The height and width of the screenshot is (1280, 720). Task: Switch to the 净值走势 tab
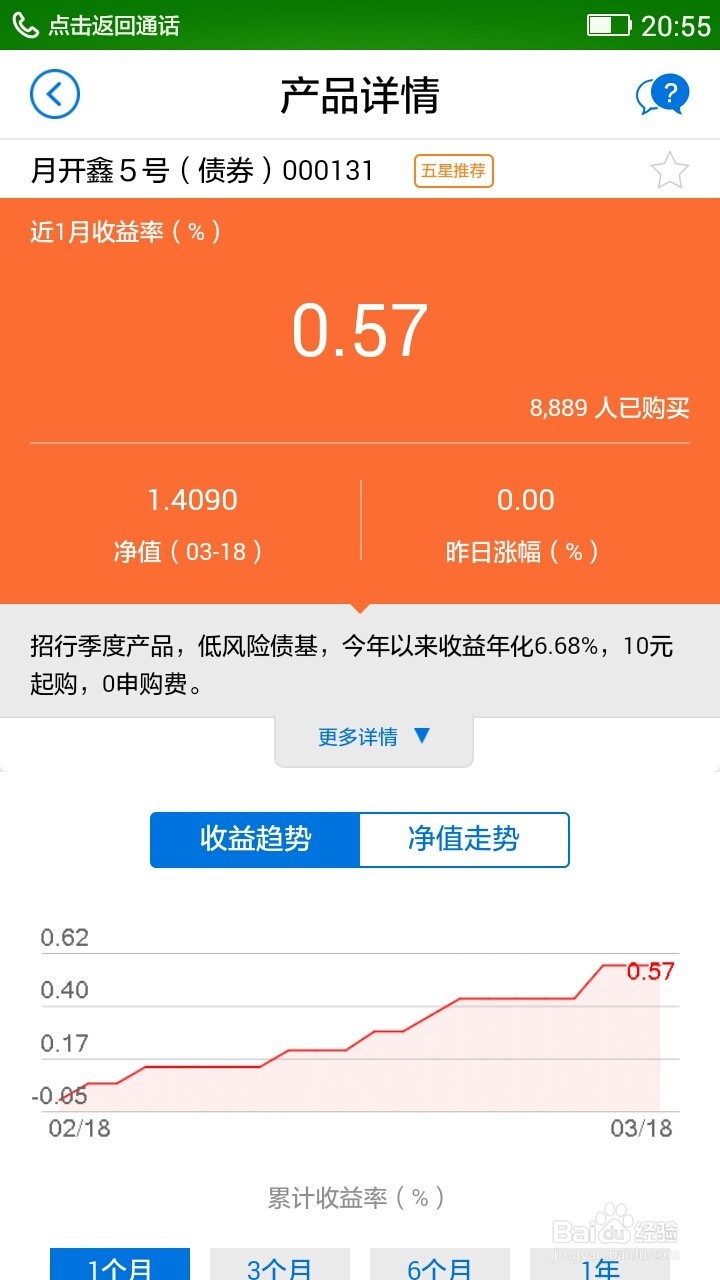[465, 840]
